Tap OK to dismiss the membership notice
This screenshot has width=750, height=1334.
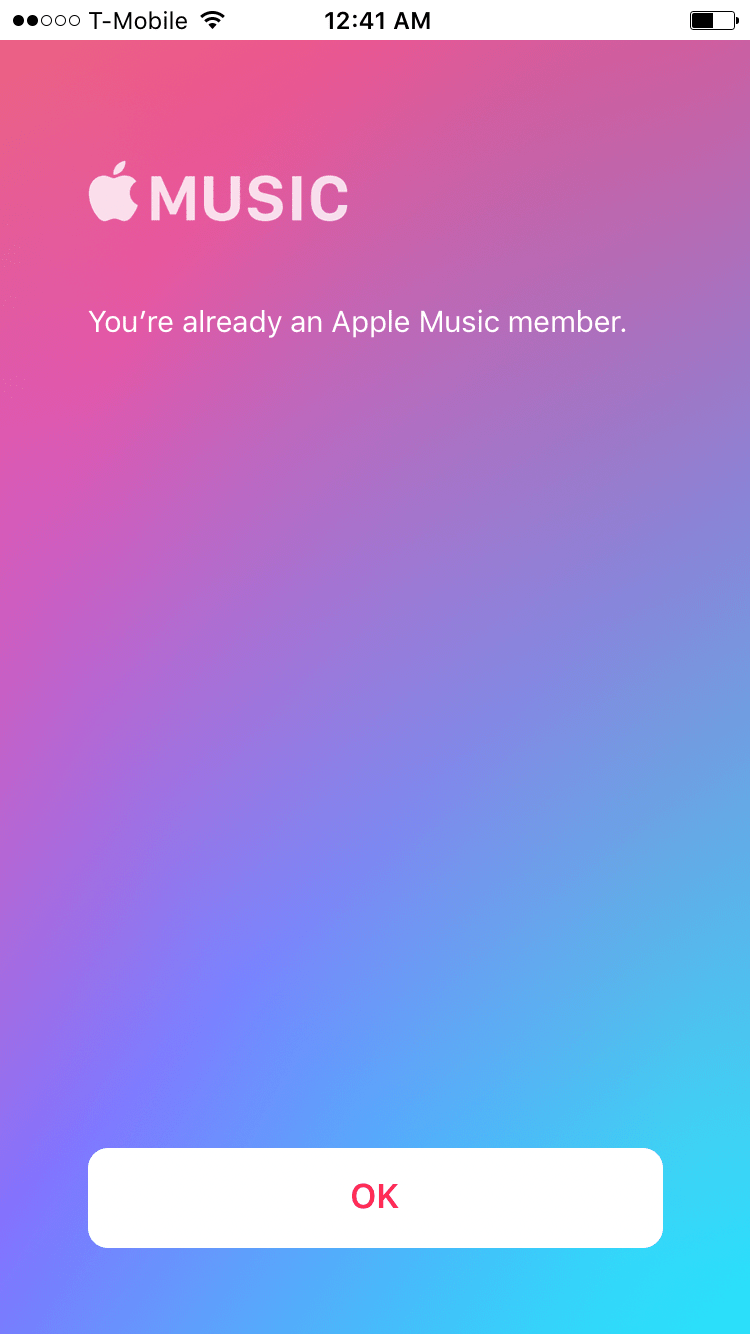(375, 1197)
